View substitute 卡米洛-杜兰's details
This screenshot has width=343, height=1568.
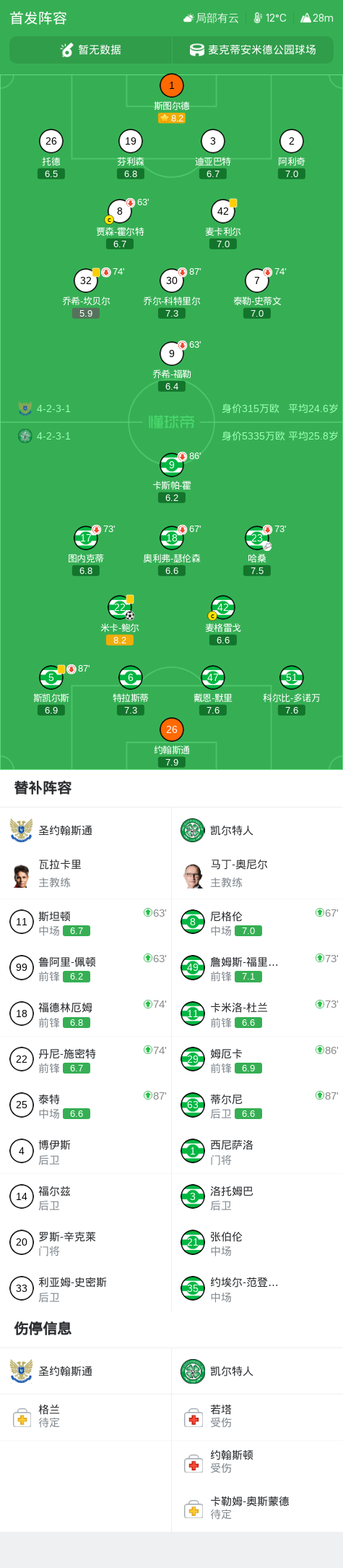[257, 1014]
